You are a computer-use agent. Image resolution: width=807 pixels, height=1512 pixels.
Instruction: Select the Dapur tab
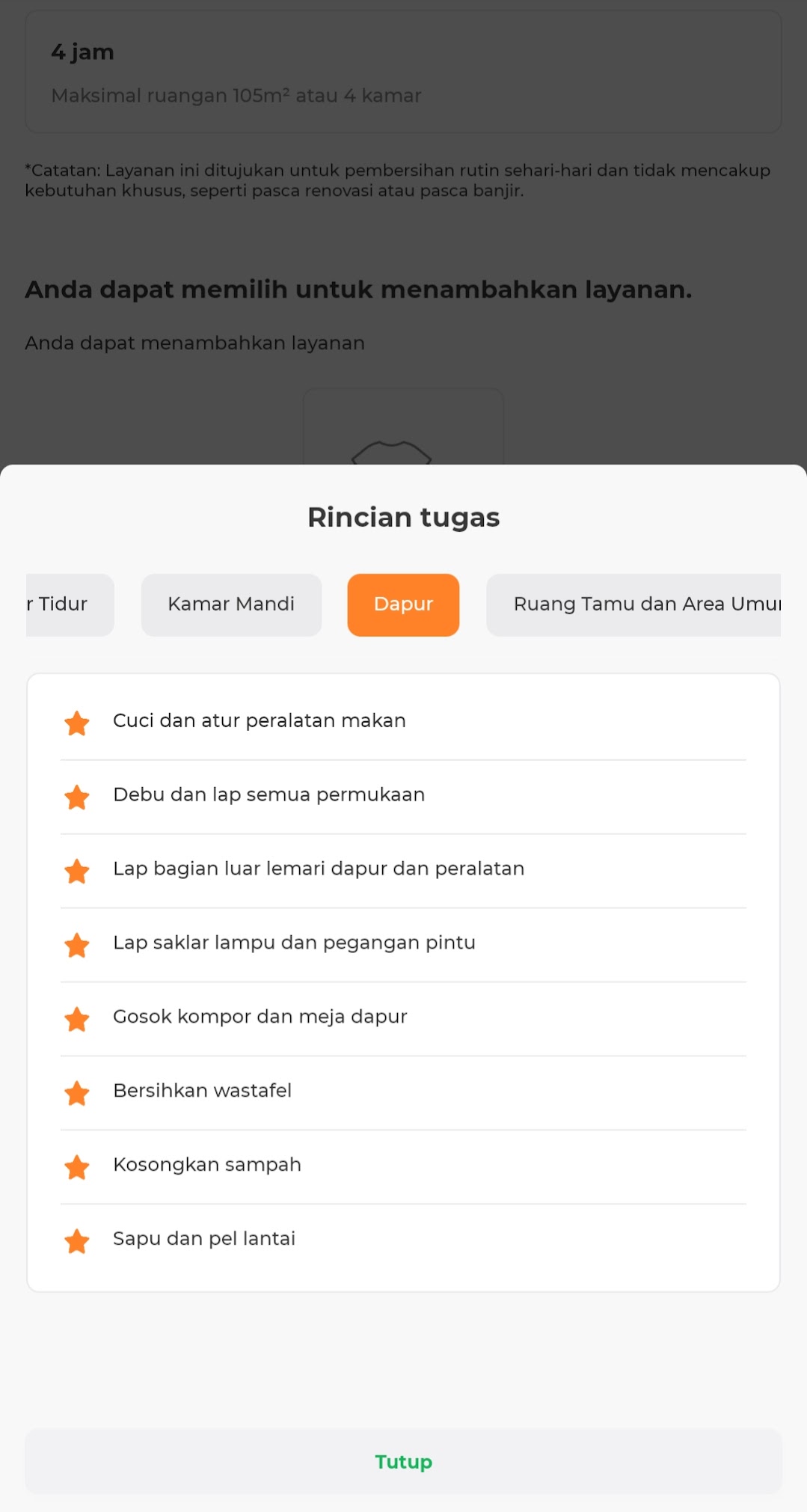click(x=403, y=605)
